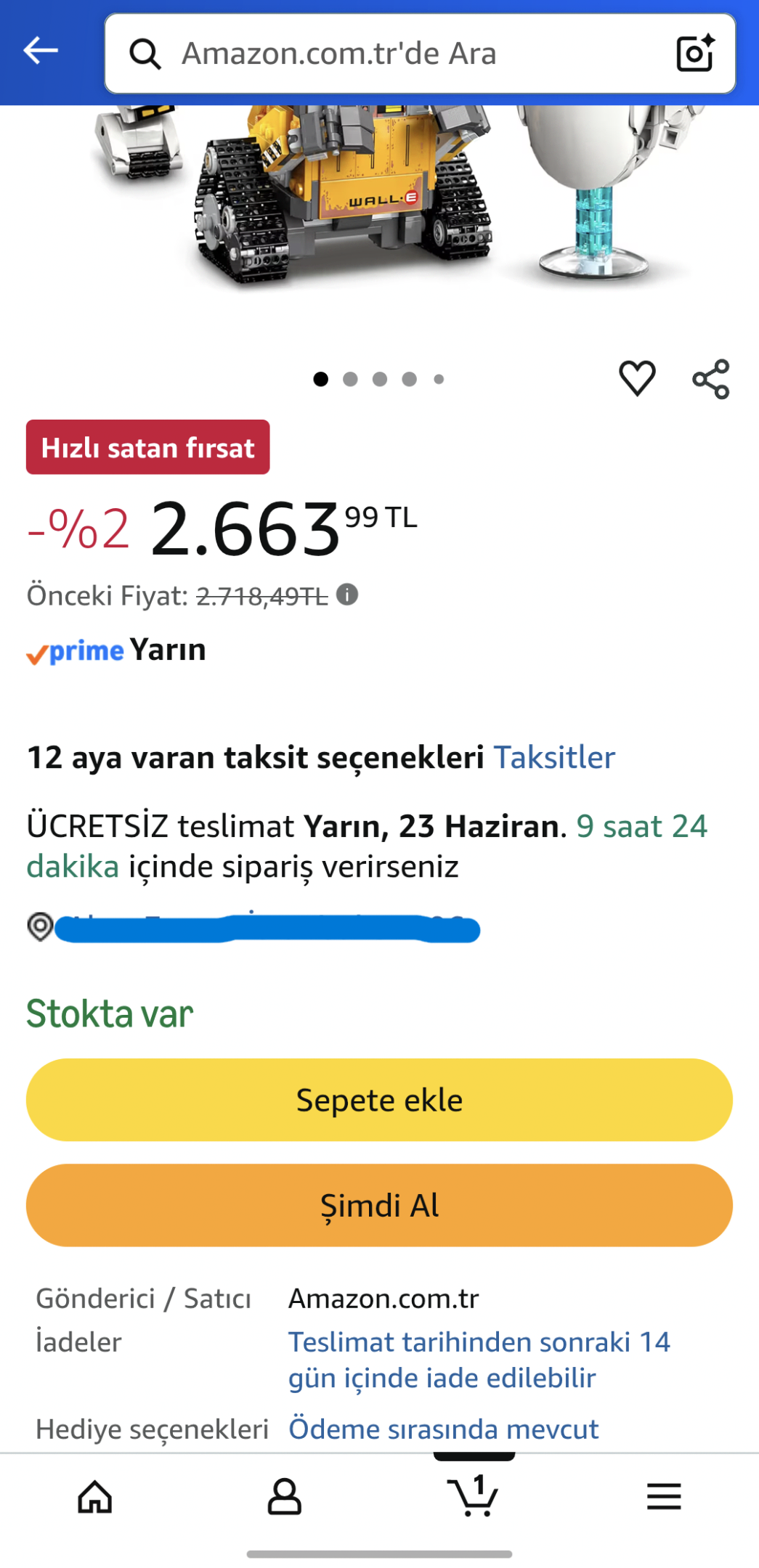Open the camera lens search icon

click(695, 54)
